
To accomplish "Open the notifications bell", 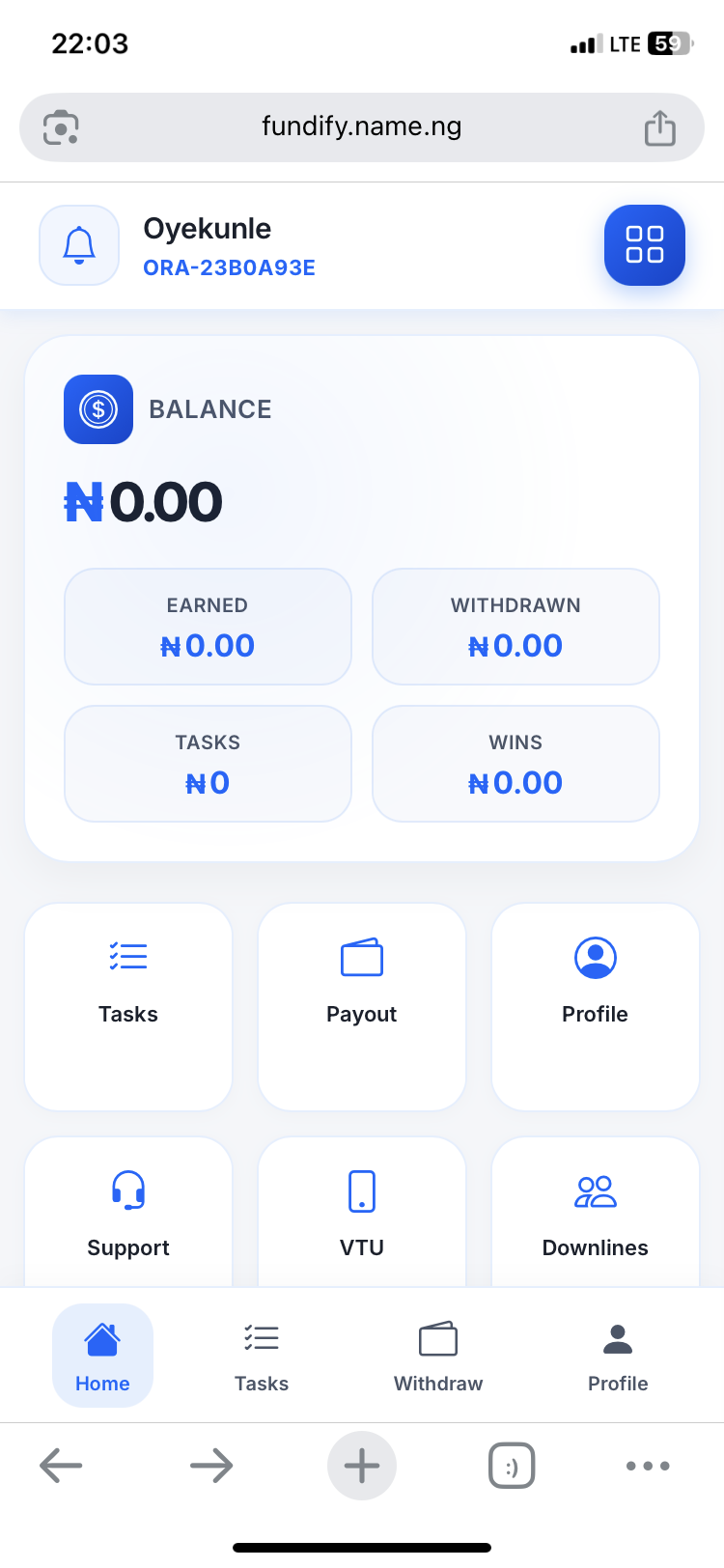I will 79,245.
